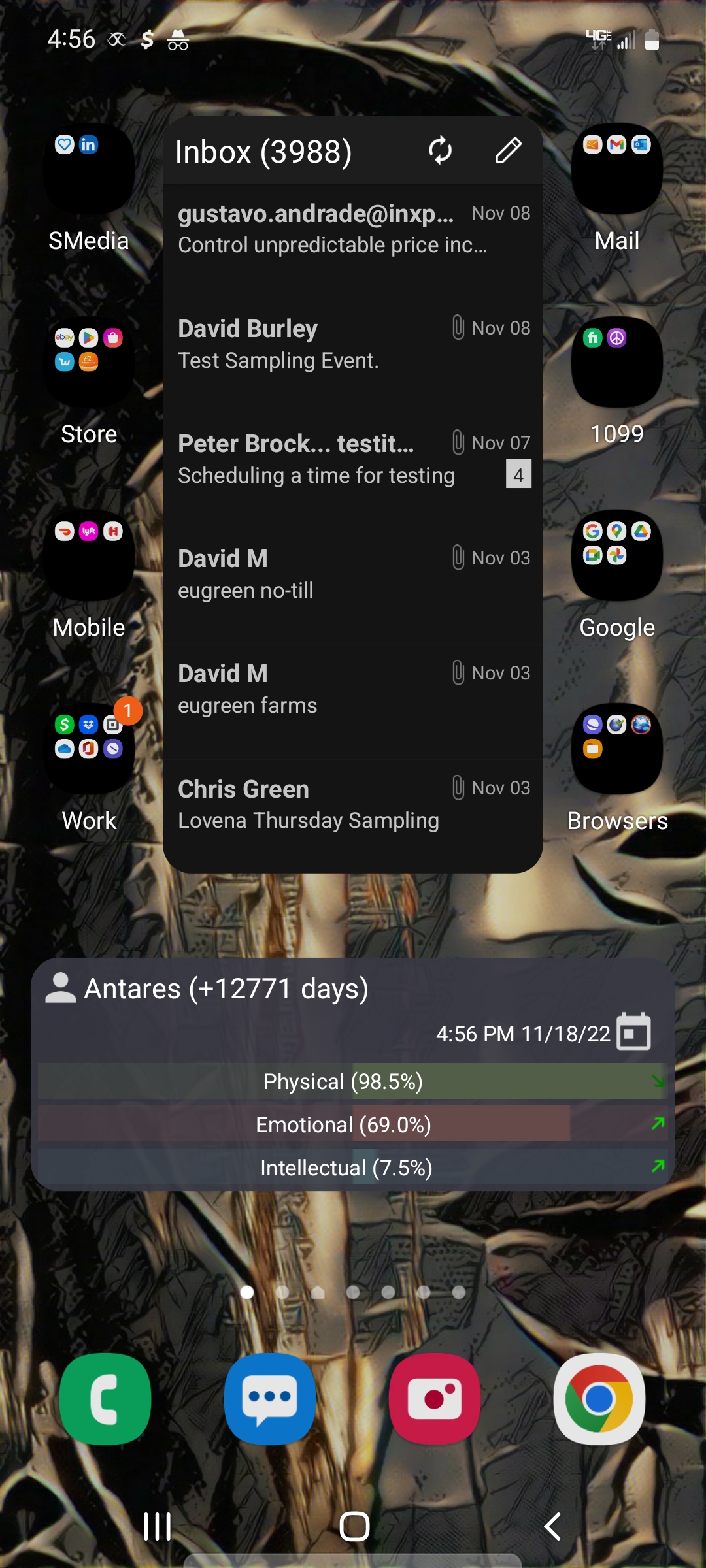This screenshot has height=1568, width=706.
Task: Refresh the Inbox widget
Action: pyautogui.click(x=441, y=151)
